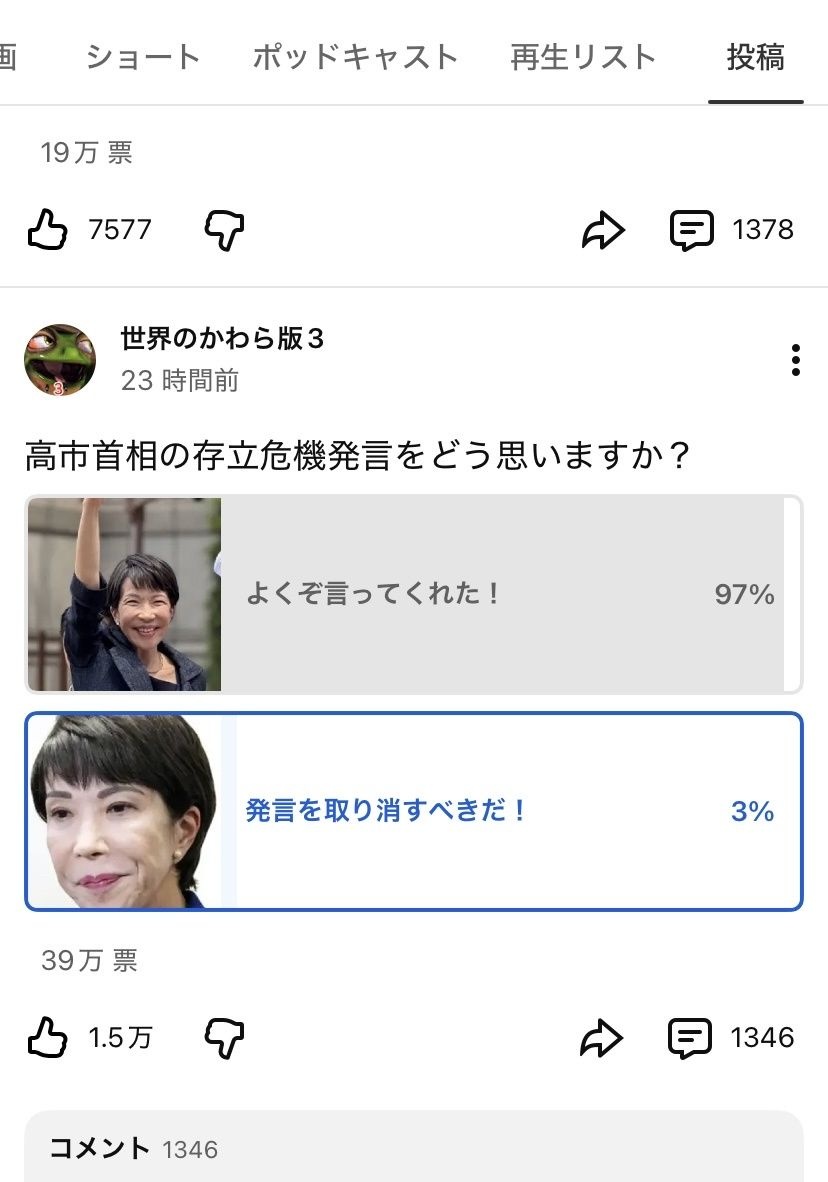The height and width of the screenshot is (1182, 828).
Task: Choose the 発言を取り消すべきだ！ poll option
Action: [x=414, y=811]
